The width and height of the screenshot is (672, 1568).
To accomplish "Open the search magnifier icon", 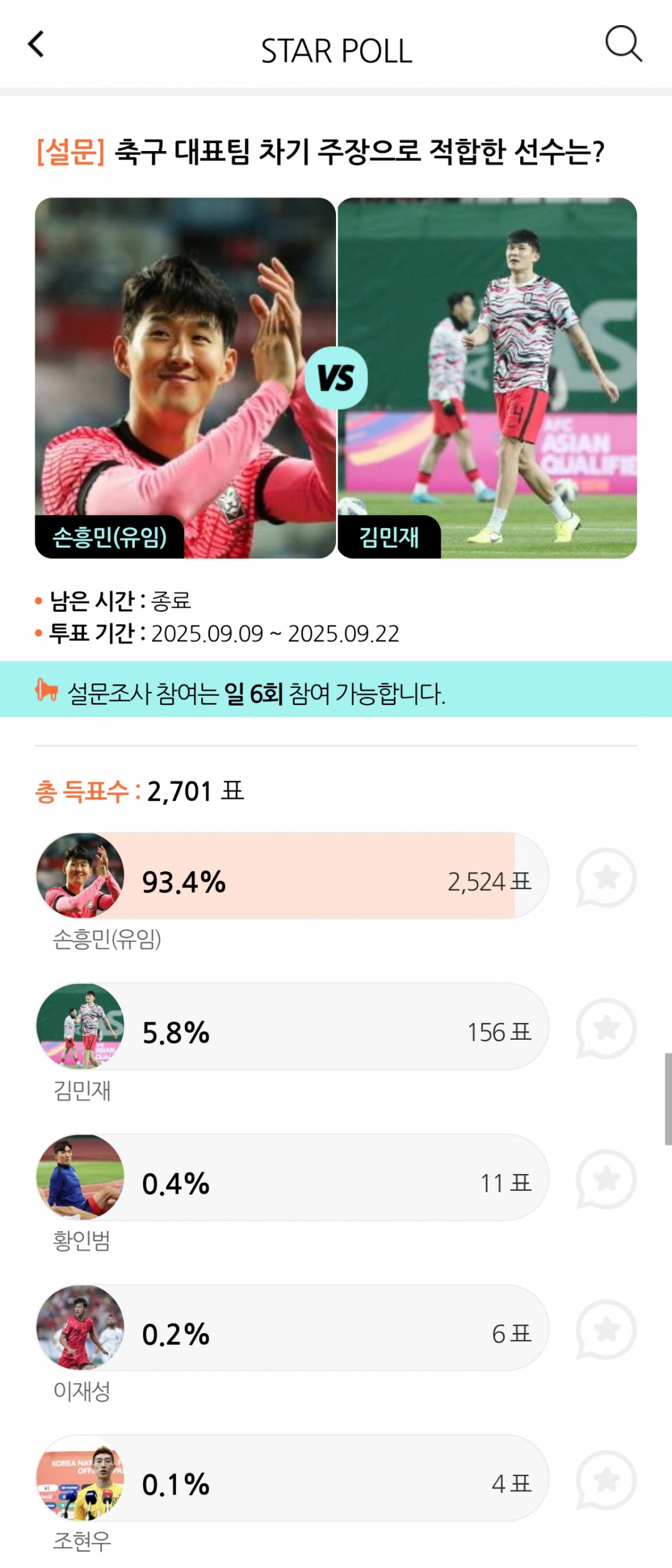I will tap(623, 44).
